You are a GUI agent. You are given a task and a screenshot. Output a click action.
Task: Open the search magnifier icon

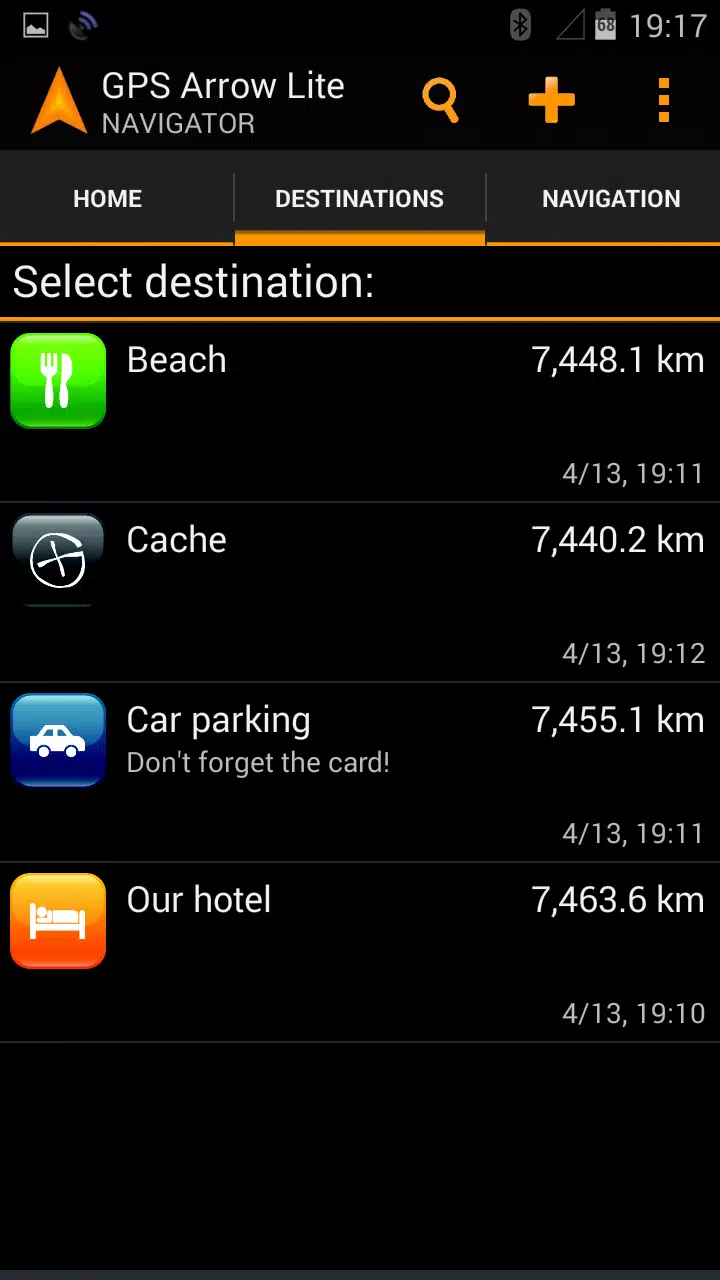pos(440,100)
